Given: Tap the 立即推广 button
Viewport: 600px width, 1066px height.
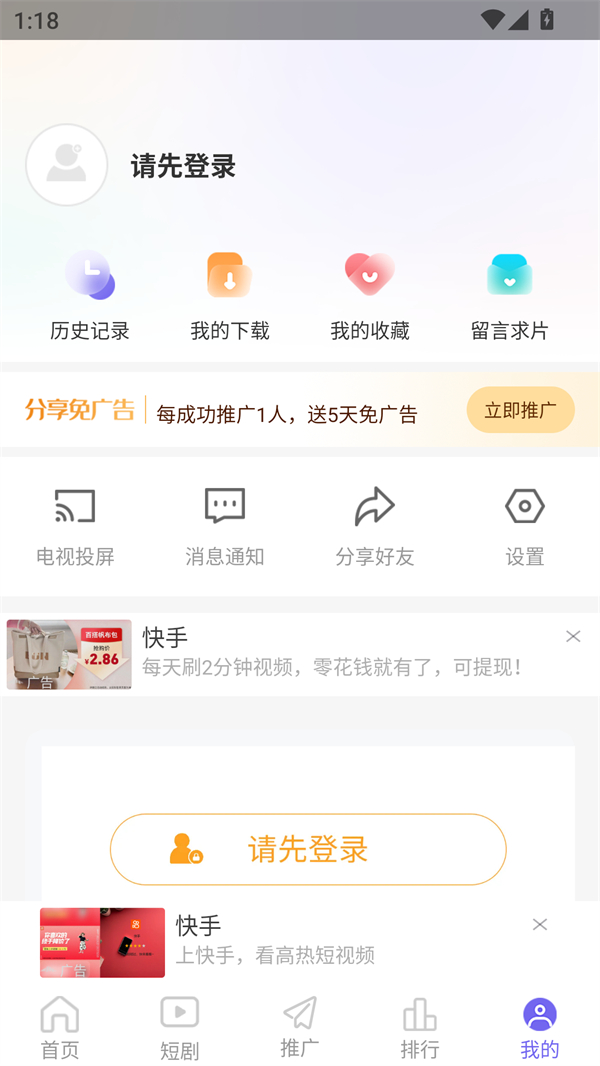Looking at the screenshot, I should point(520,410).
